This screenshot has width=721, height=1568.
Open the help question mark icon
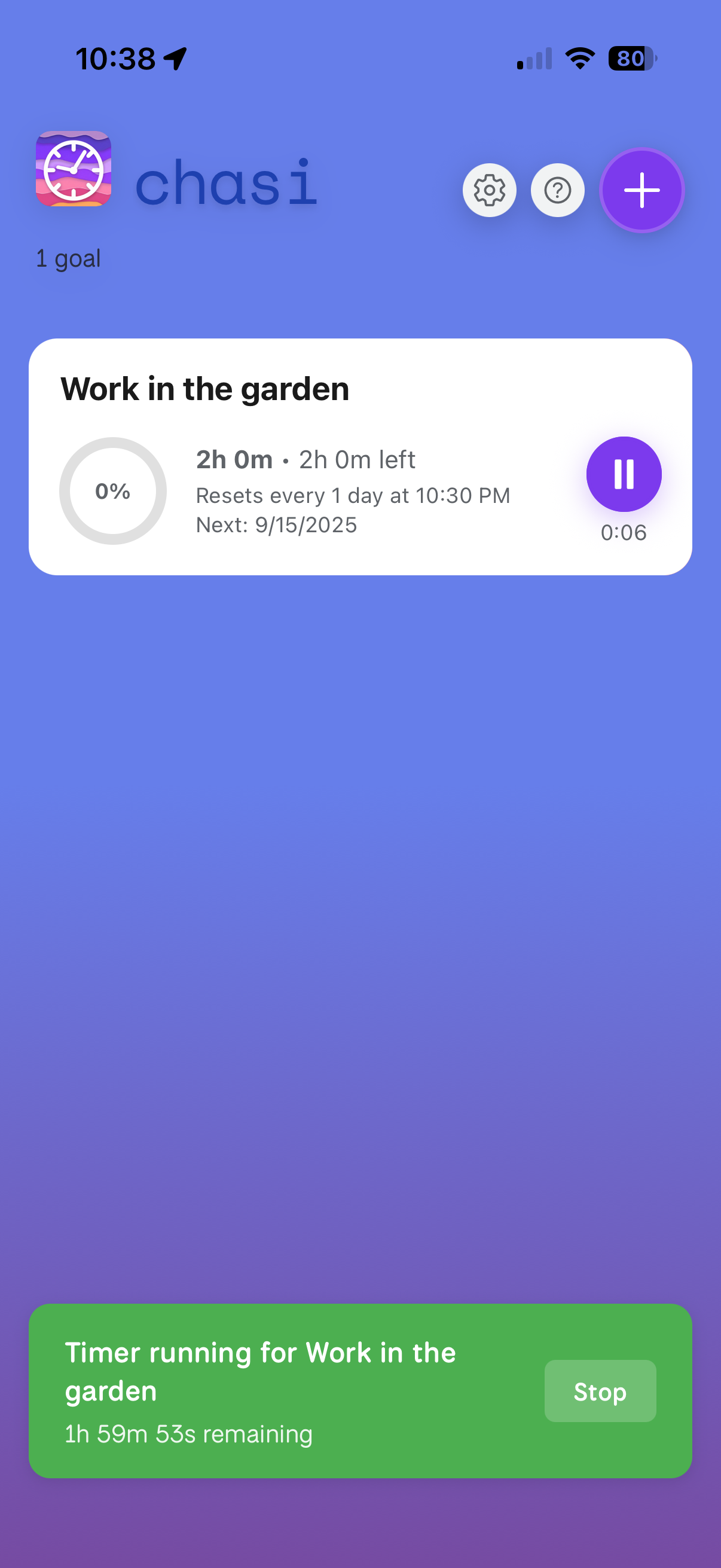click(x=557, y=191)
